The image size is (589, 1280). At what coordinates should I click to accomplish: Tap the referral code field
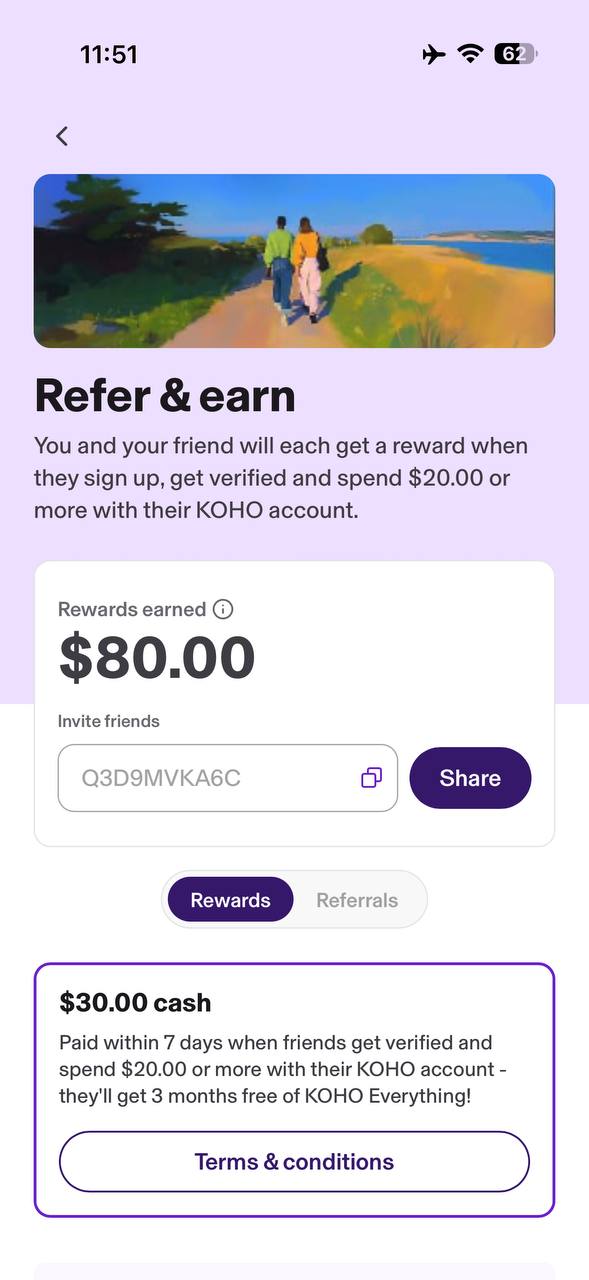(228, 778)
